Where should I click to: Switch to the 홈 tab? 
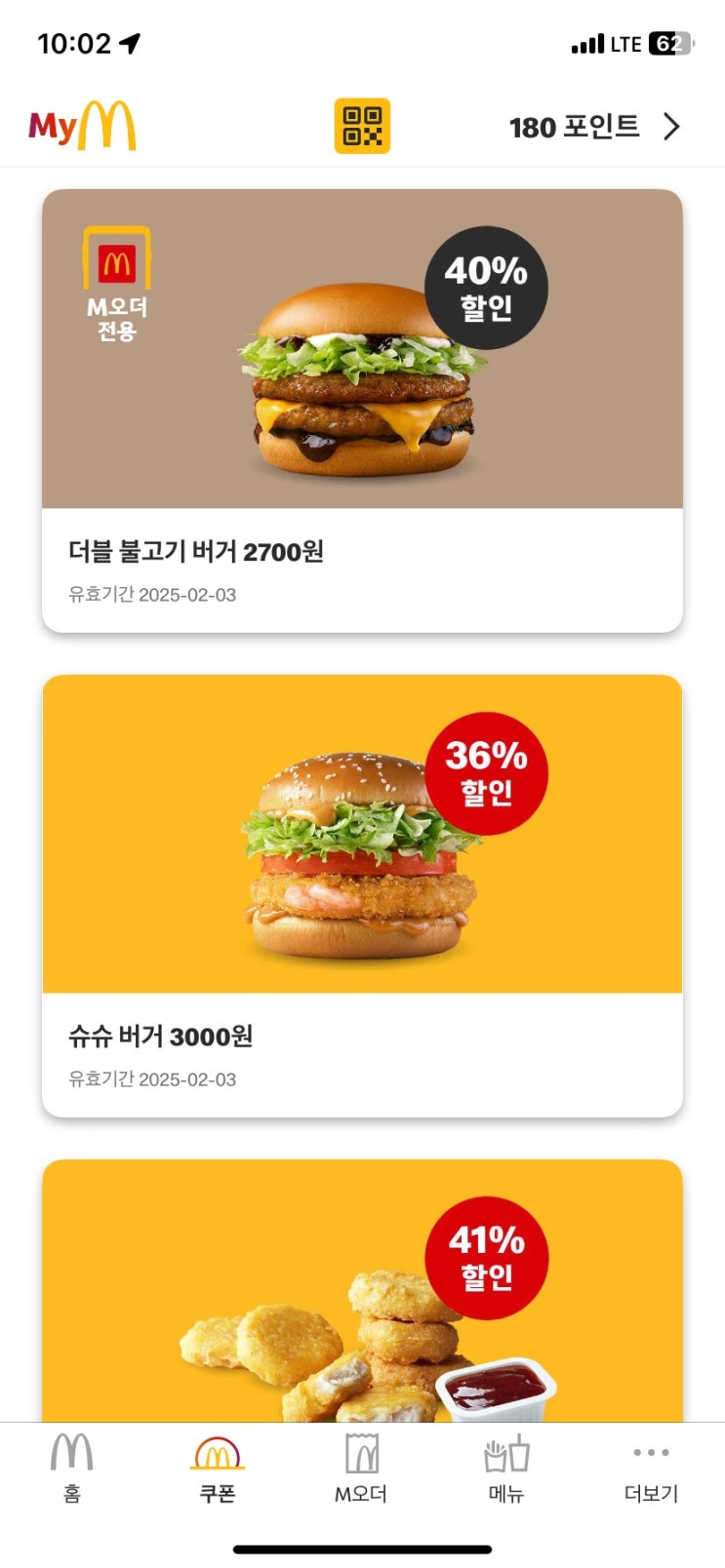coord(72,1468)
